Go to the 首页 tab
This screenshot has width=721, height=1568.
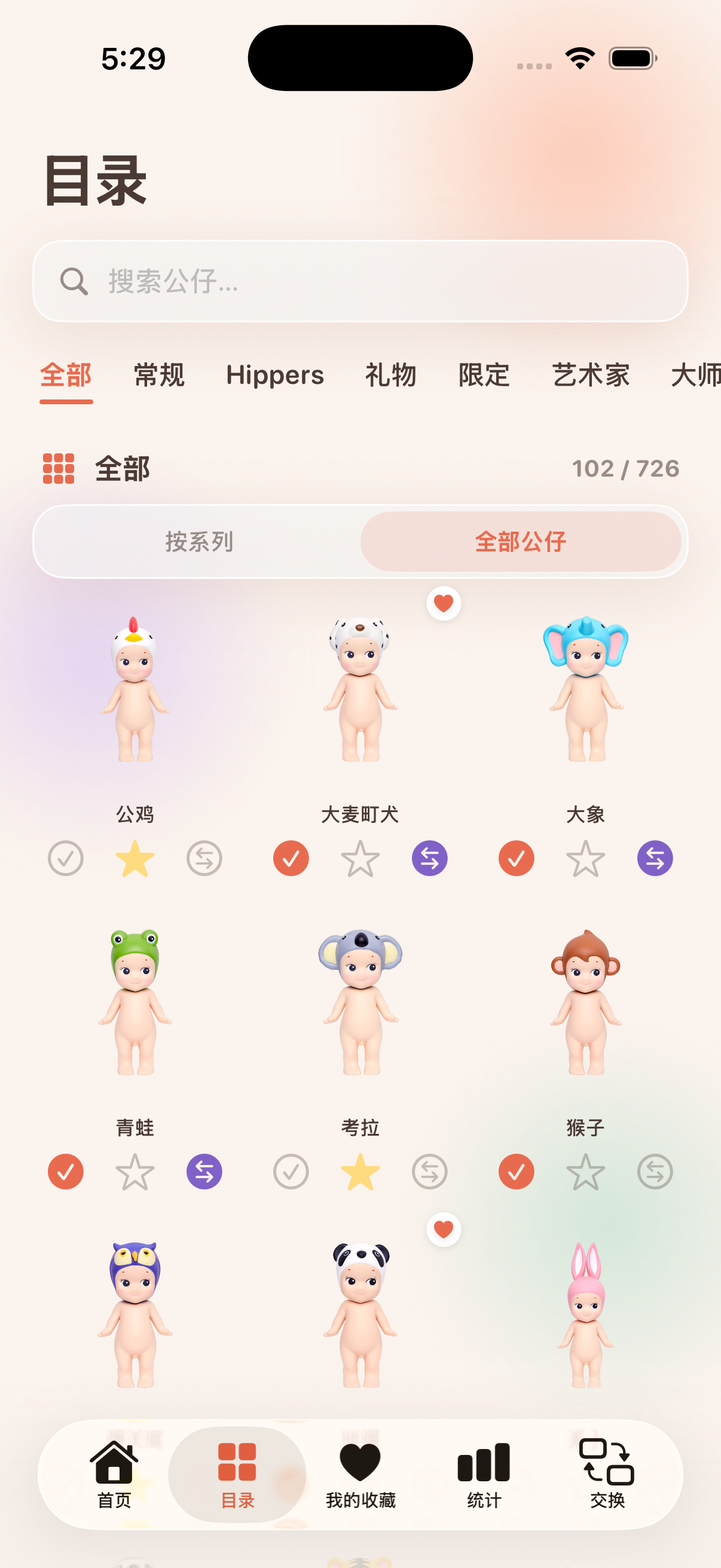[114, 1474]
